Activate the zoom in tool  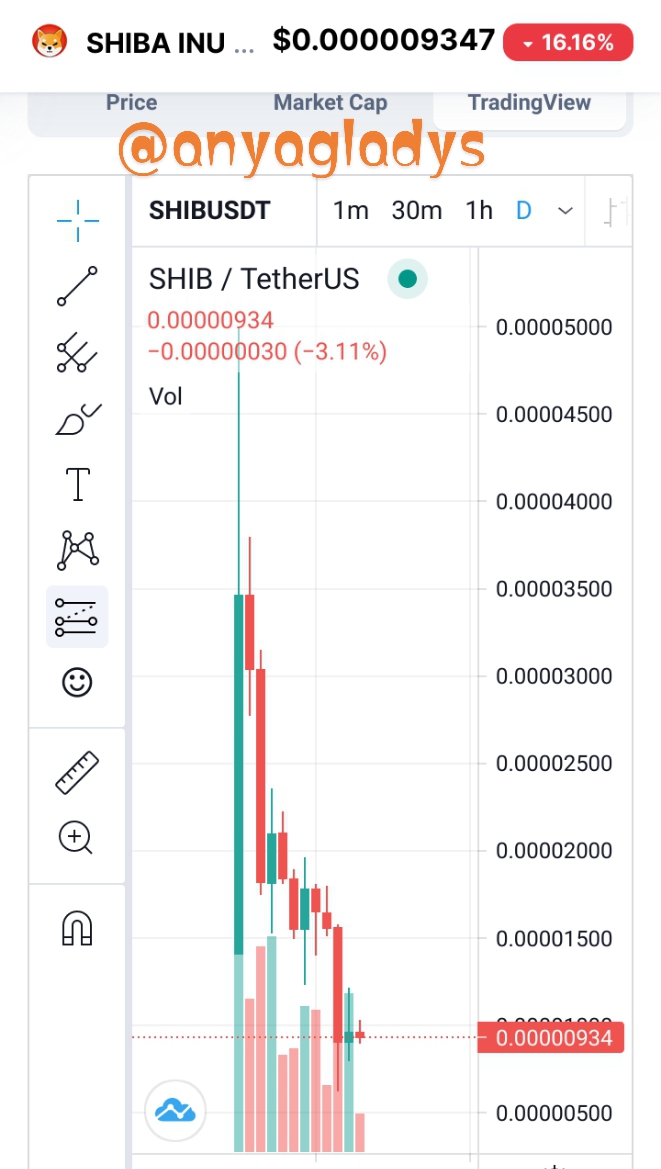[75, 837]
